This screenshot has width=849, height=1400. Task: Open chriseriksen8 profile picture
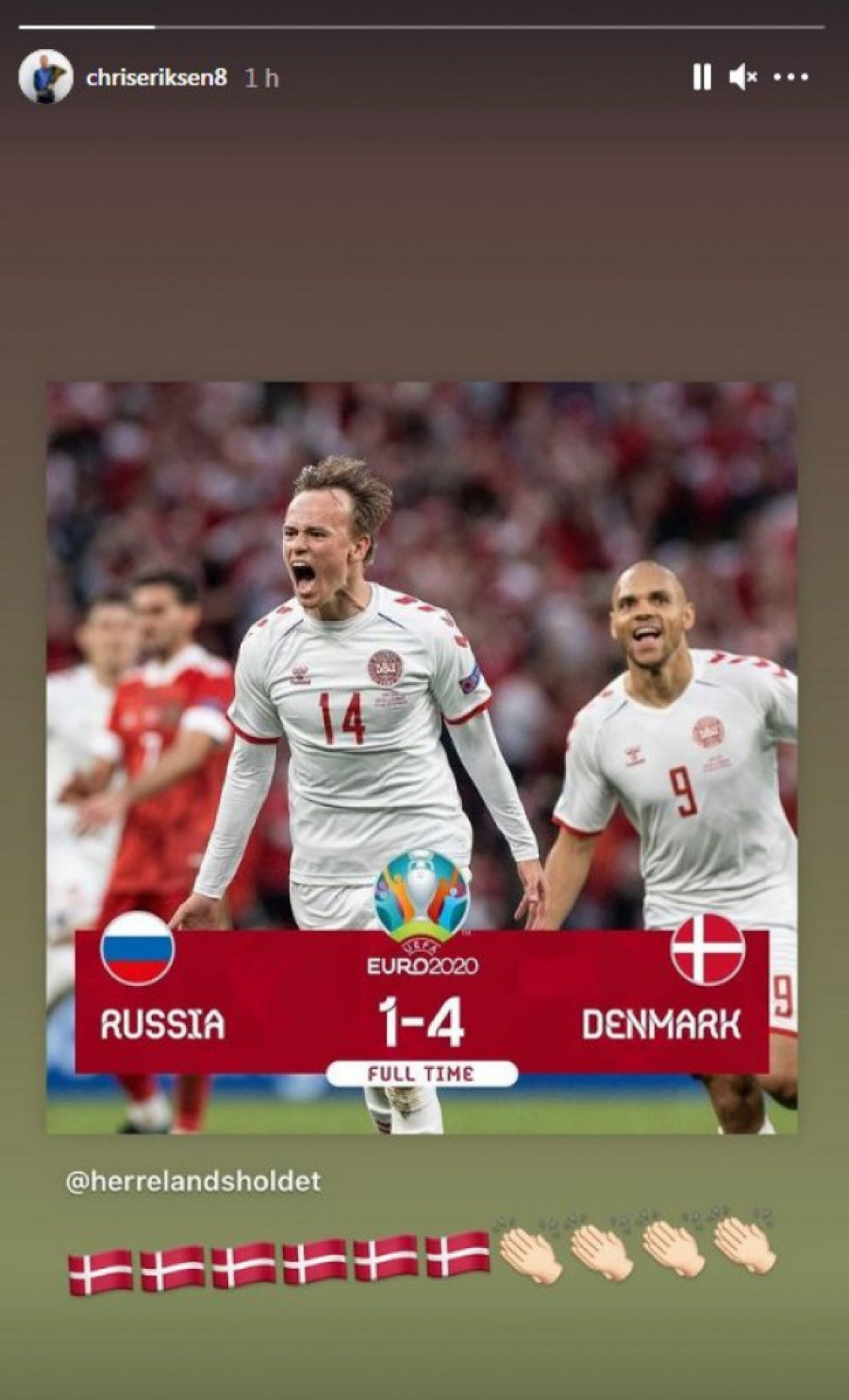click(x=45, y=77)
